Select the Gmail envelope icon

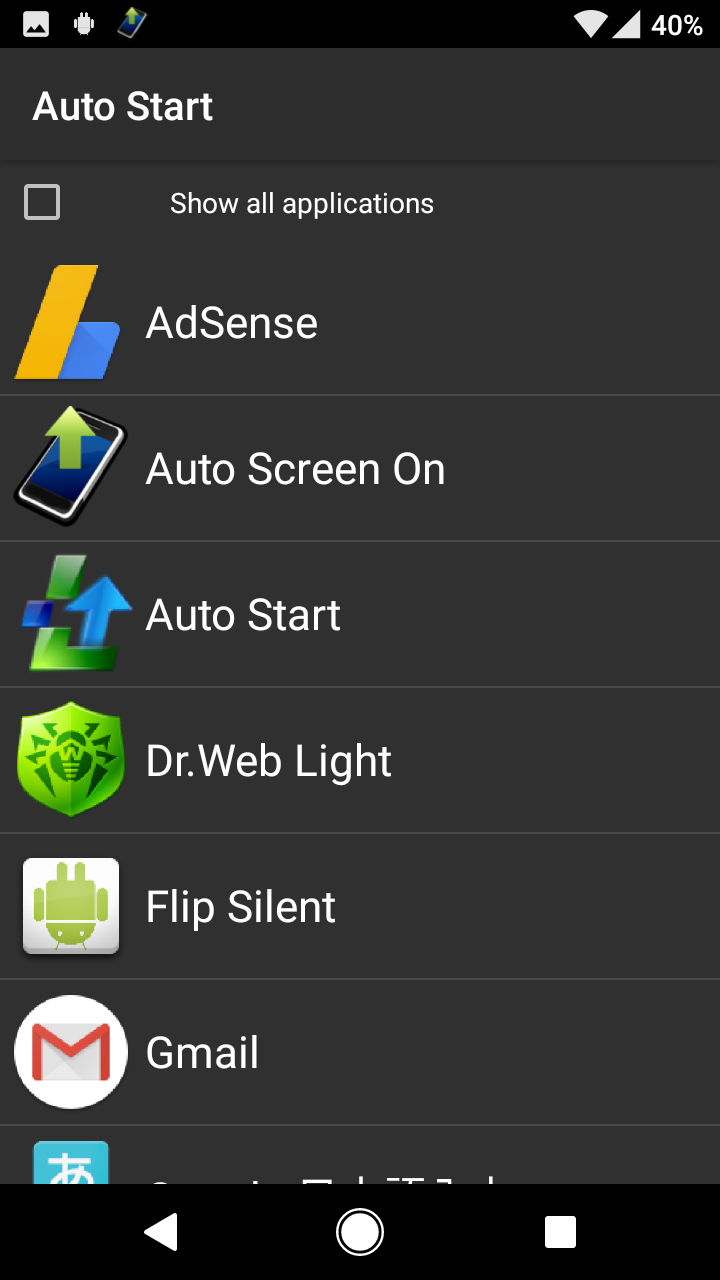71,1052
